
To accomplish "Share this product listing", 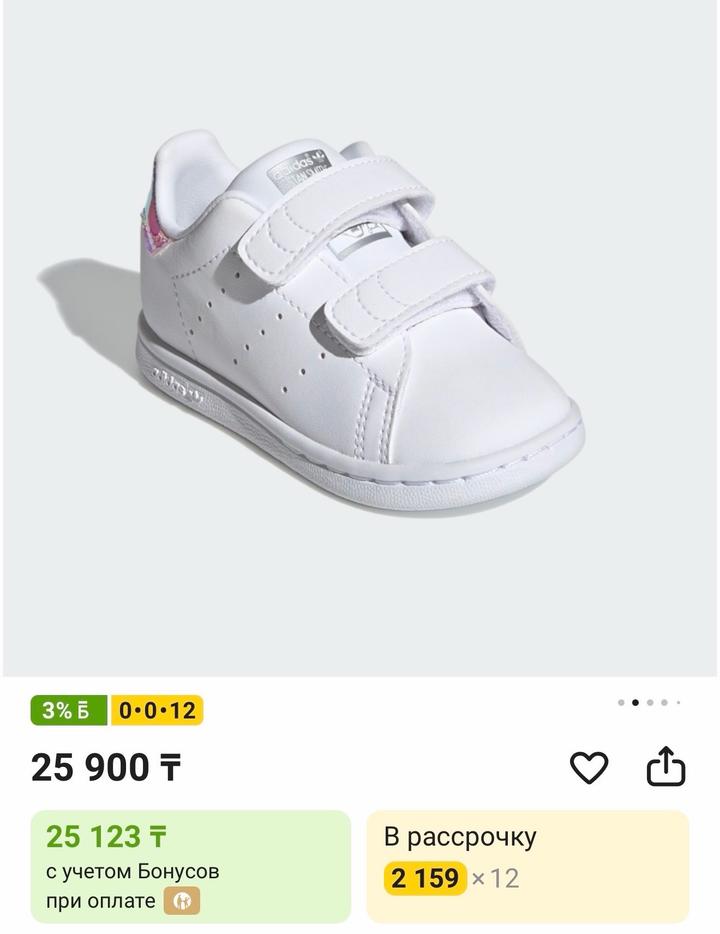I will pos(666,767).
